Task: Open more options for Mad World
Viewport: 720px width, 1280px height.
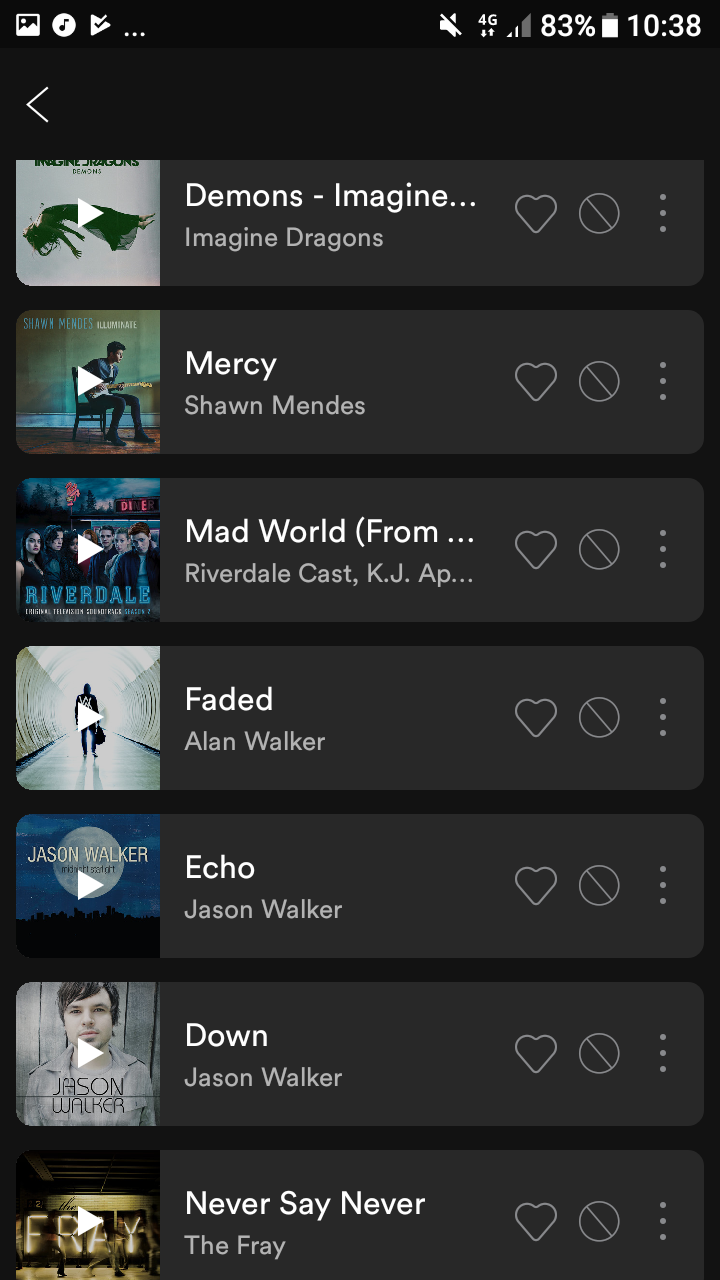Action: pyautogui.click(x=663, y=550)
